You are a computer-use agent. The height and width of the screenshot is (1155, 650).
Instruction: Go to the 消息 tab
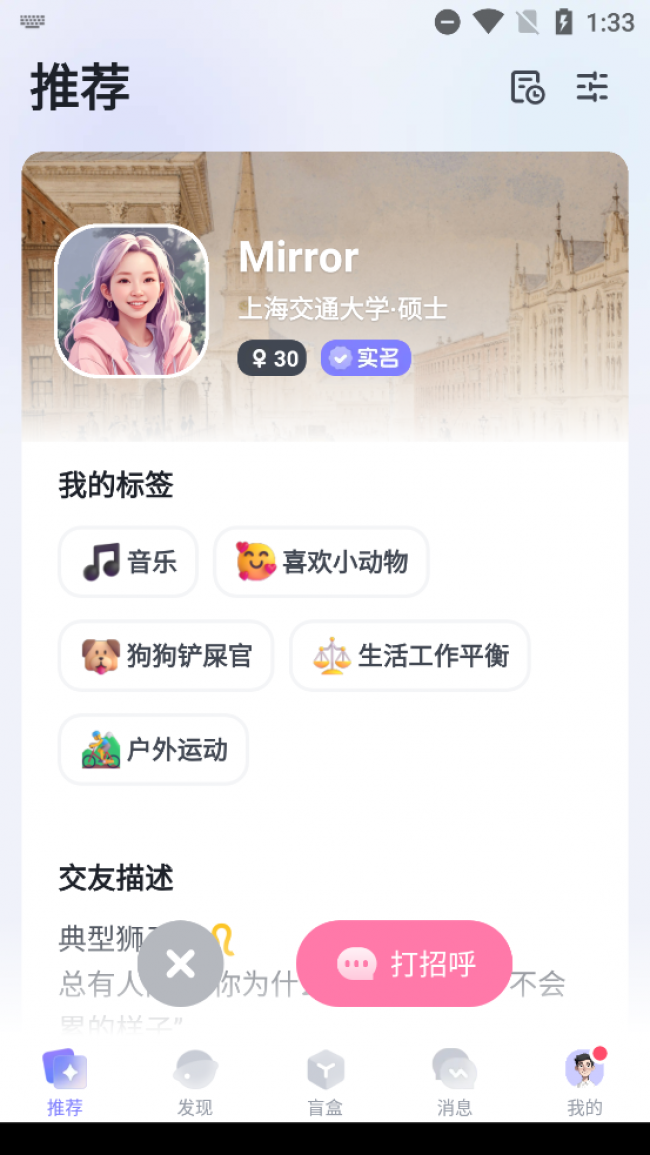pyautogui.click(x=454, y=1082)
